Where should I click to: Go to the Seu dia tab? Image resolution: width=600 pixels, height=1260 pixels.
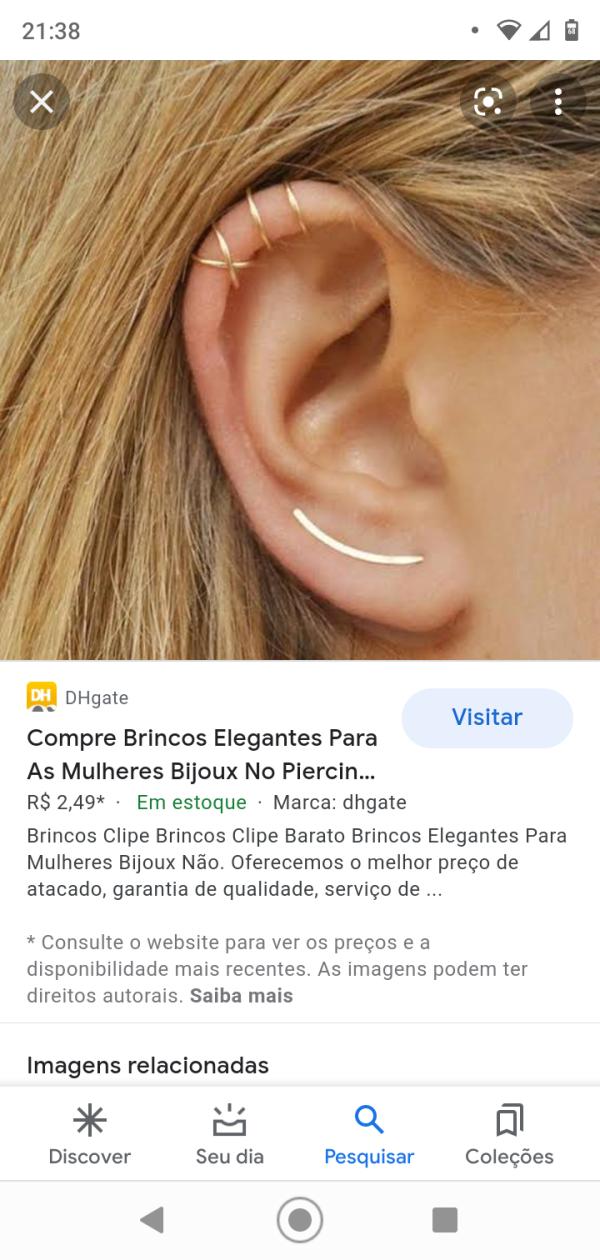[230, 1135]
